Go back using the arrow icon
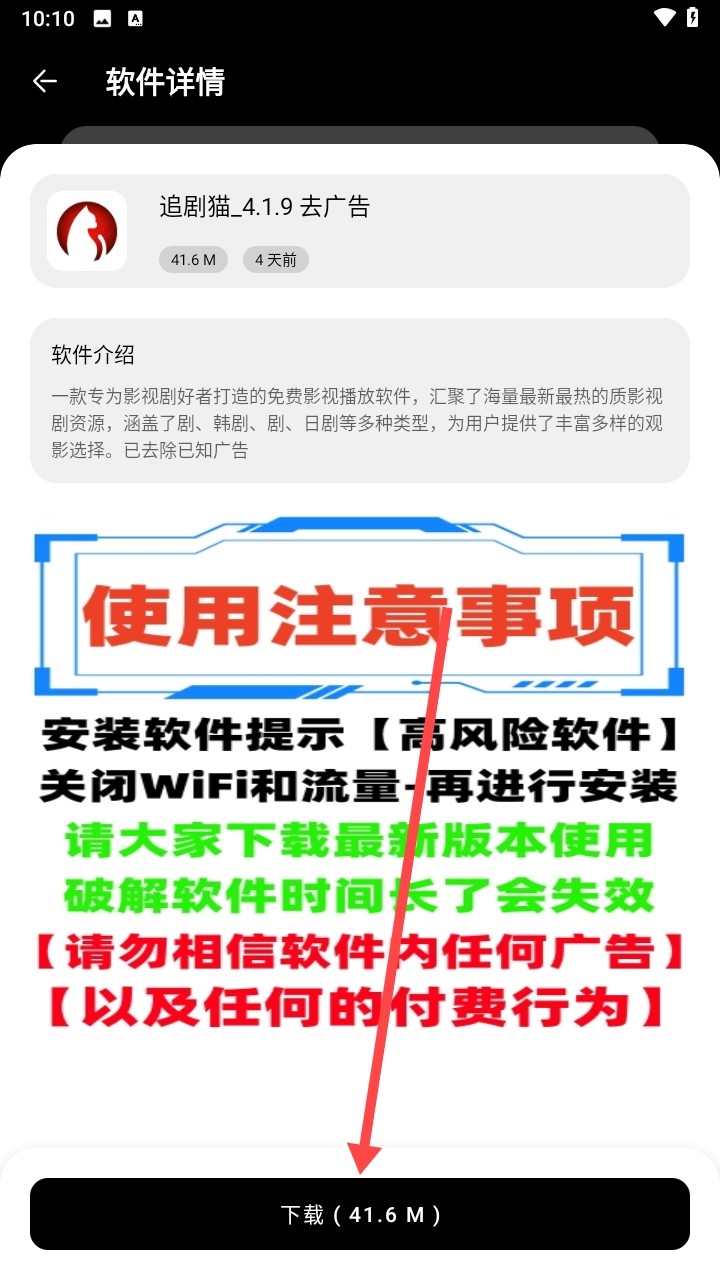720x1280 pixels. pos(45,82)
